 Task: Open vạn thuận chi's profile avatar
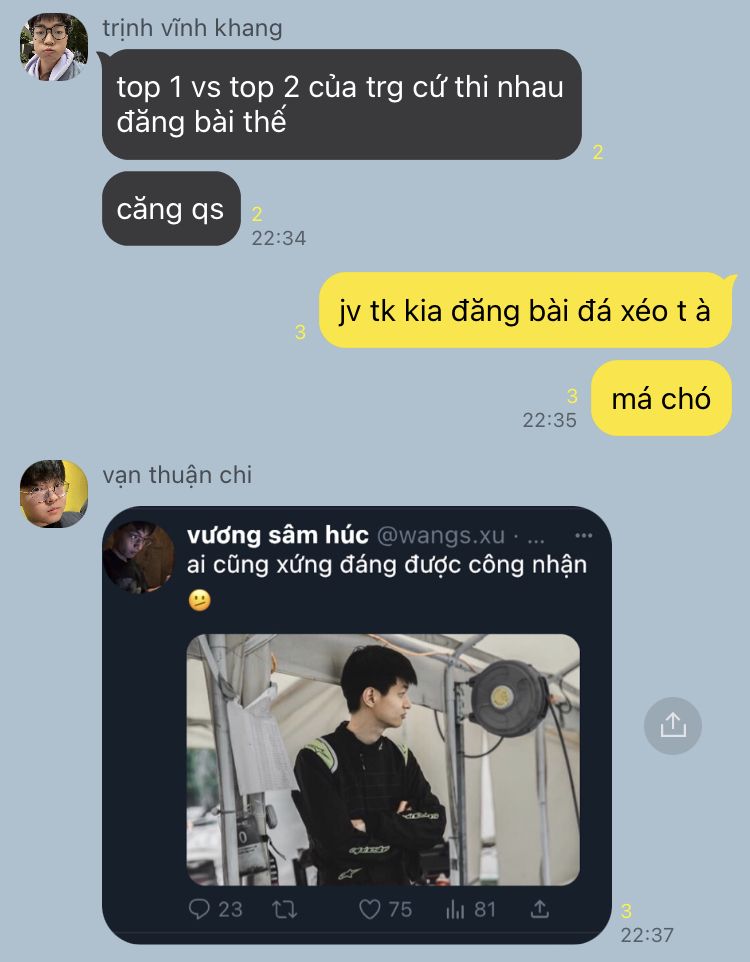coord(54,494)
